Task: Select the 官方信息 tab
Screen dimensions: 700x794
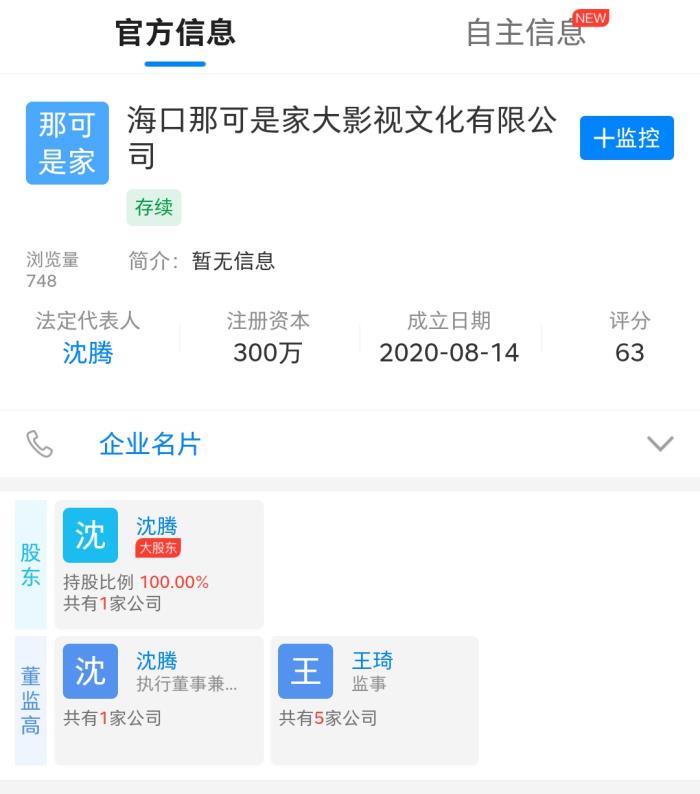Action: click(175, 33)
